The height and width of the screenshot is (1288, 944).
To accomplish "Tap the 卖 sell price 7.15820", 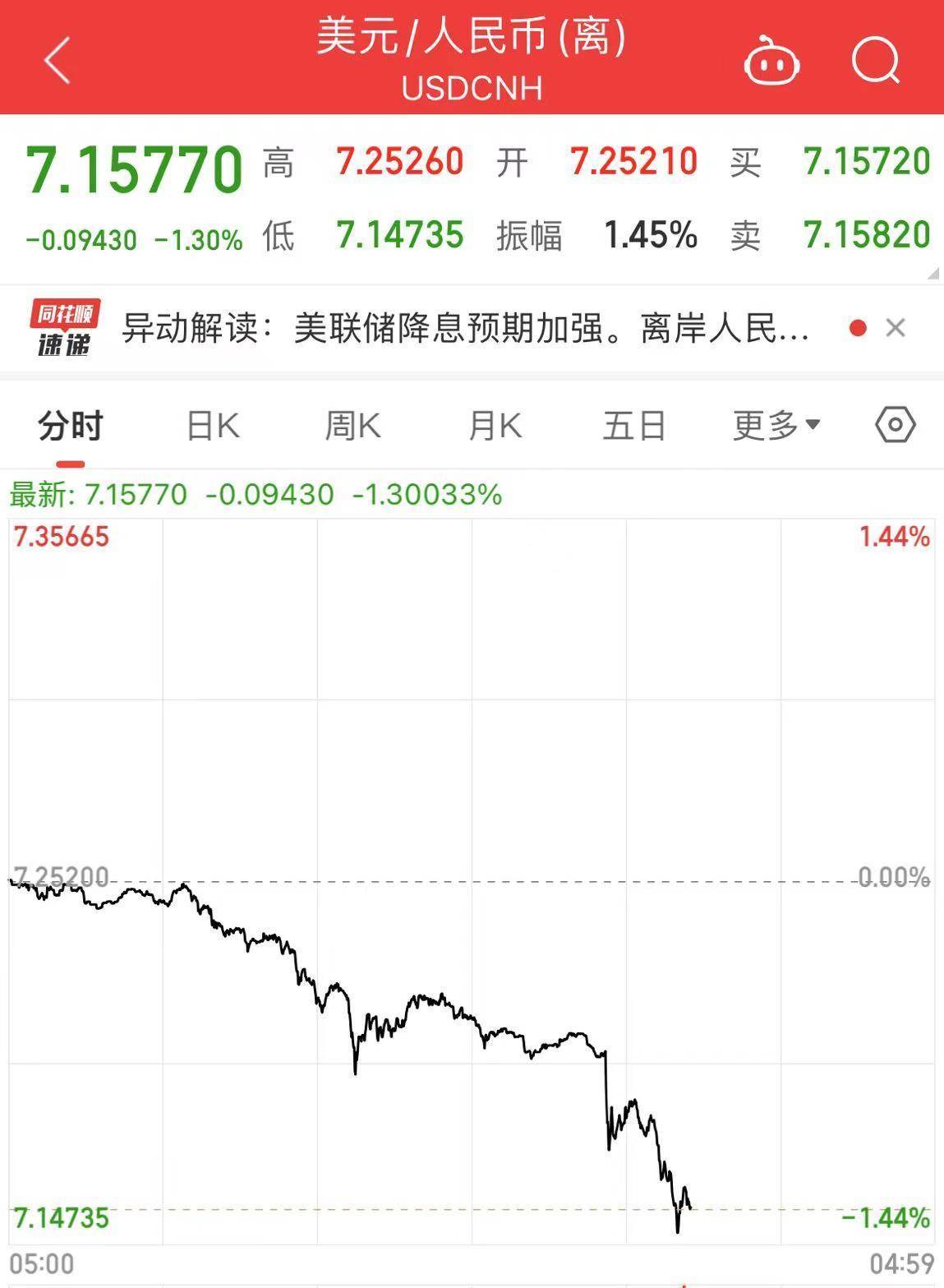I will [865, 236].
